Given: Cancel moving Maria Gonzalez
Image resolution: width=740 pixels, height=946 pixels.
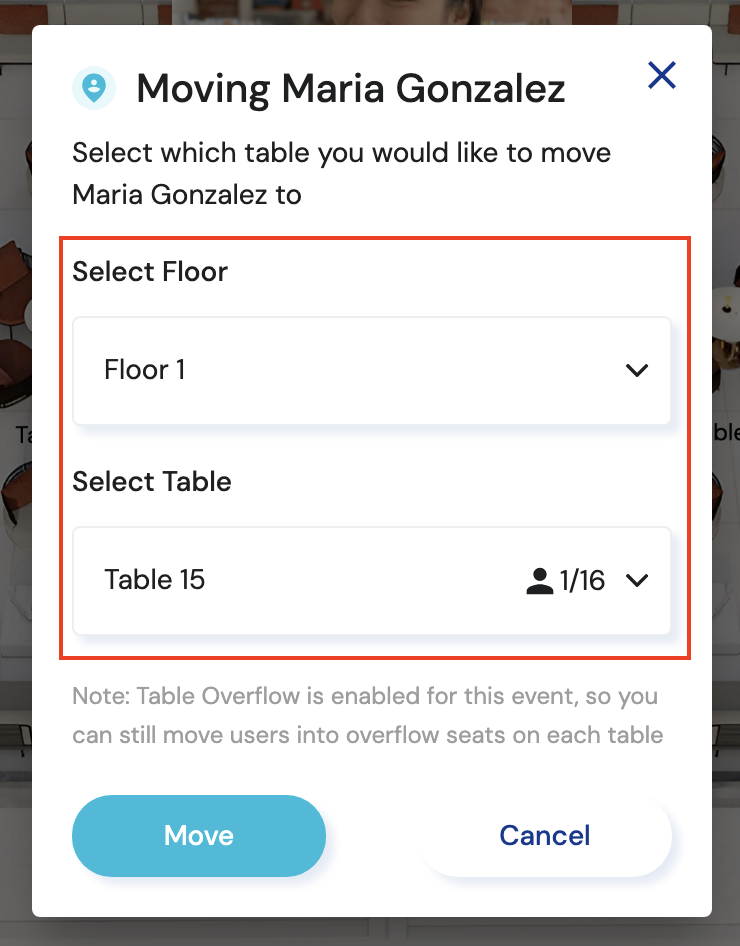Looking at the screenshot, I should (x=545, y=836).
